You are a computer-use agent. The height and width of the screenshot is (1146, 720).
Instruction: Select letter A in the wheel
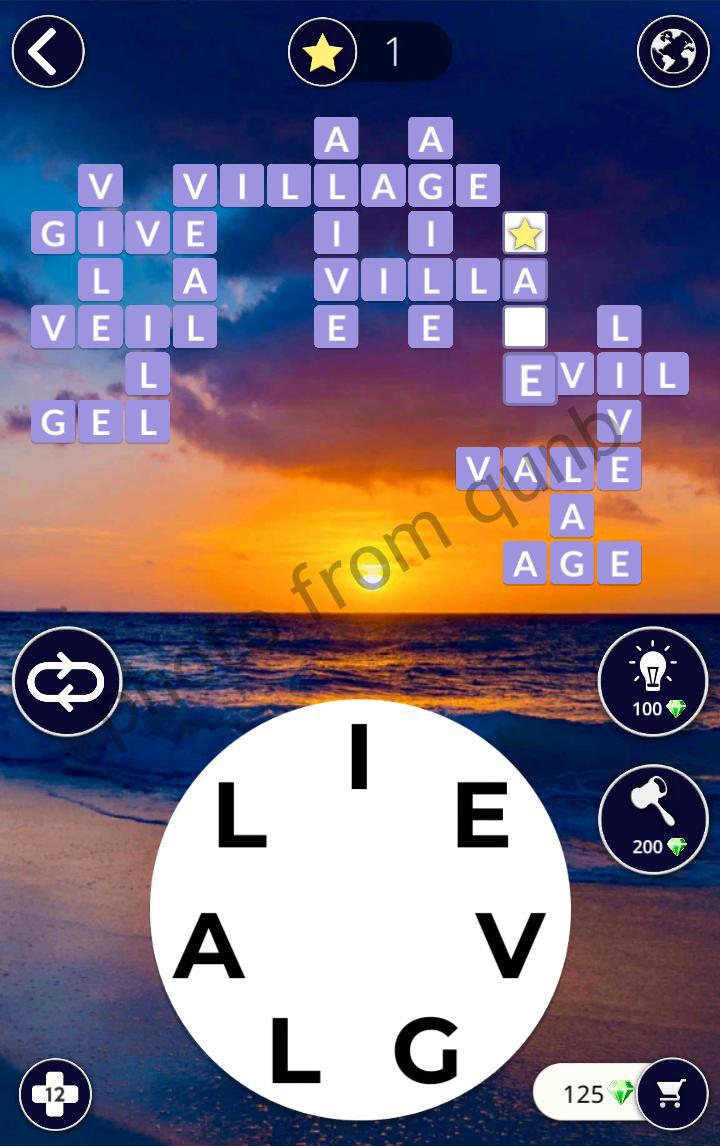209,948
